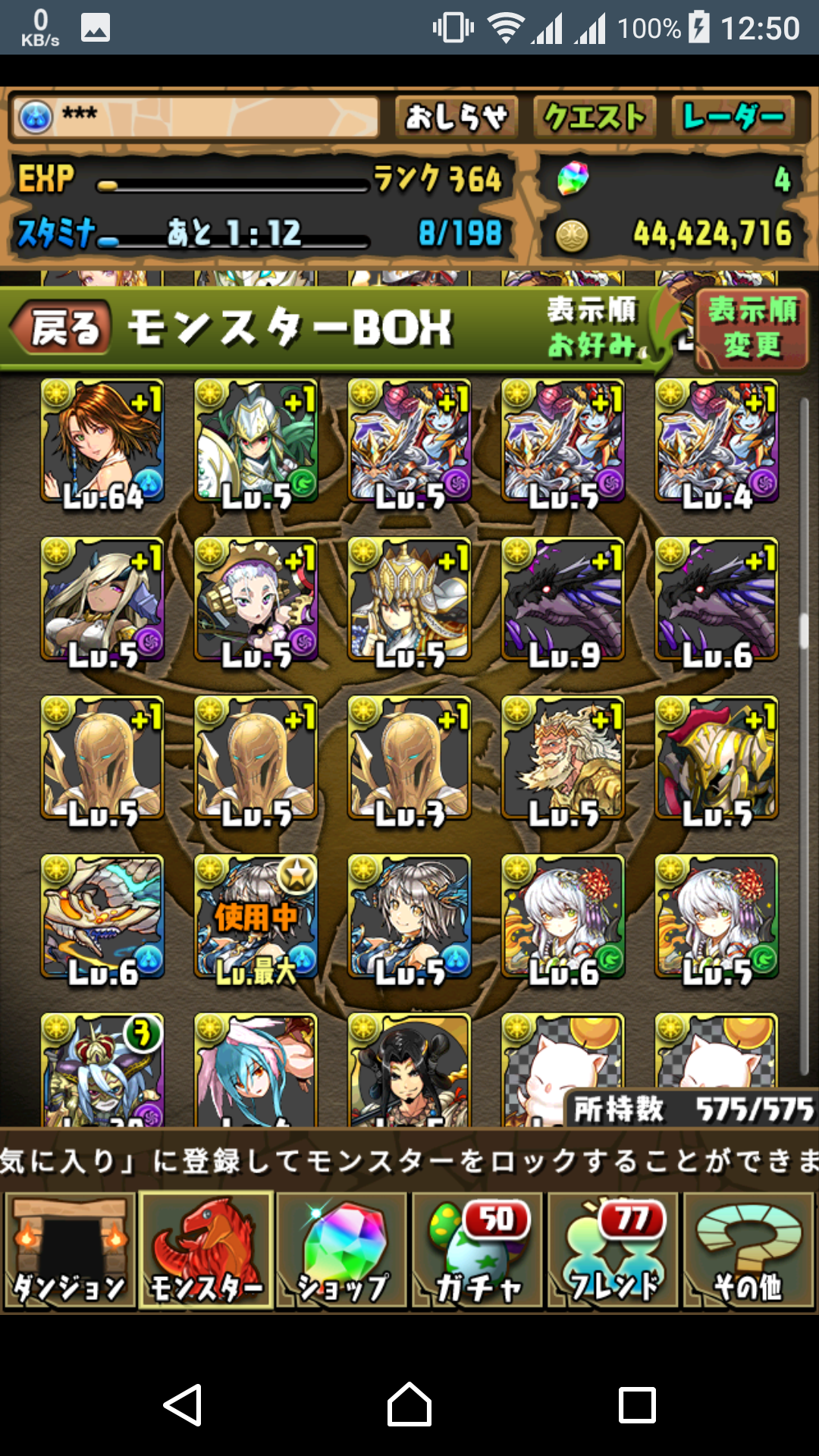This screenshot has width=819, height=1456.
Task: Tap 表示順変更 to change sort order
Action: pos(752,329)
